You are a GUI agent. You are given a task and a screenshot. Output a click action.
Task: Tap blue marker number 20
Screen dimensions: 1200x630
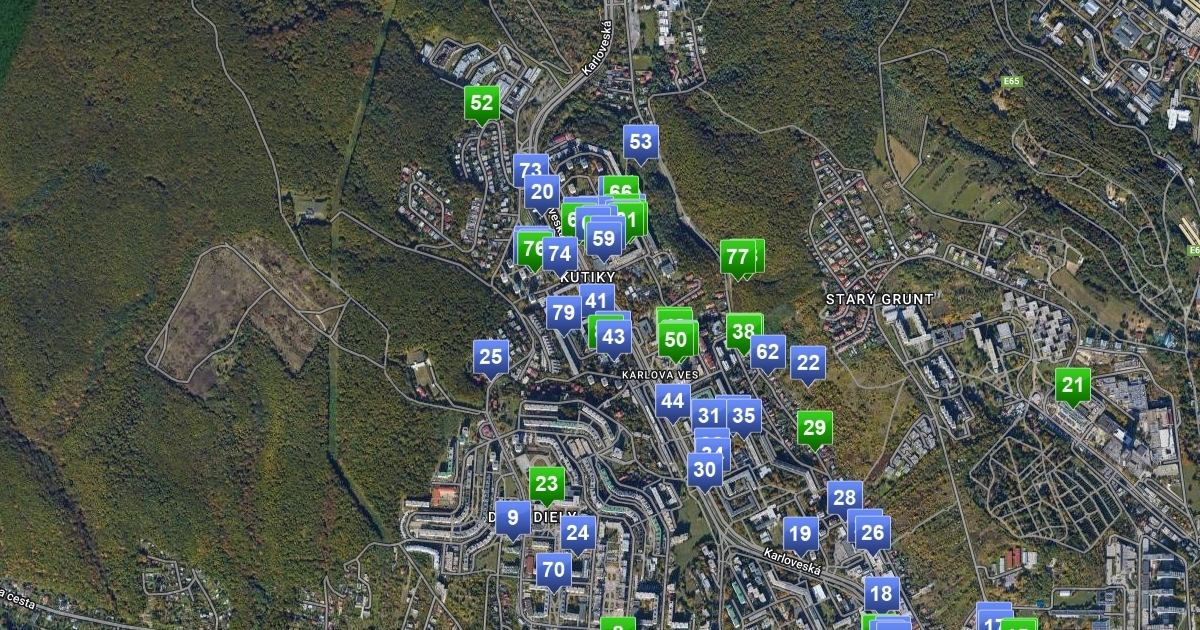[542, 192]
